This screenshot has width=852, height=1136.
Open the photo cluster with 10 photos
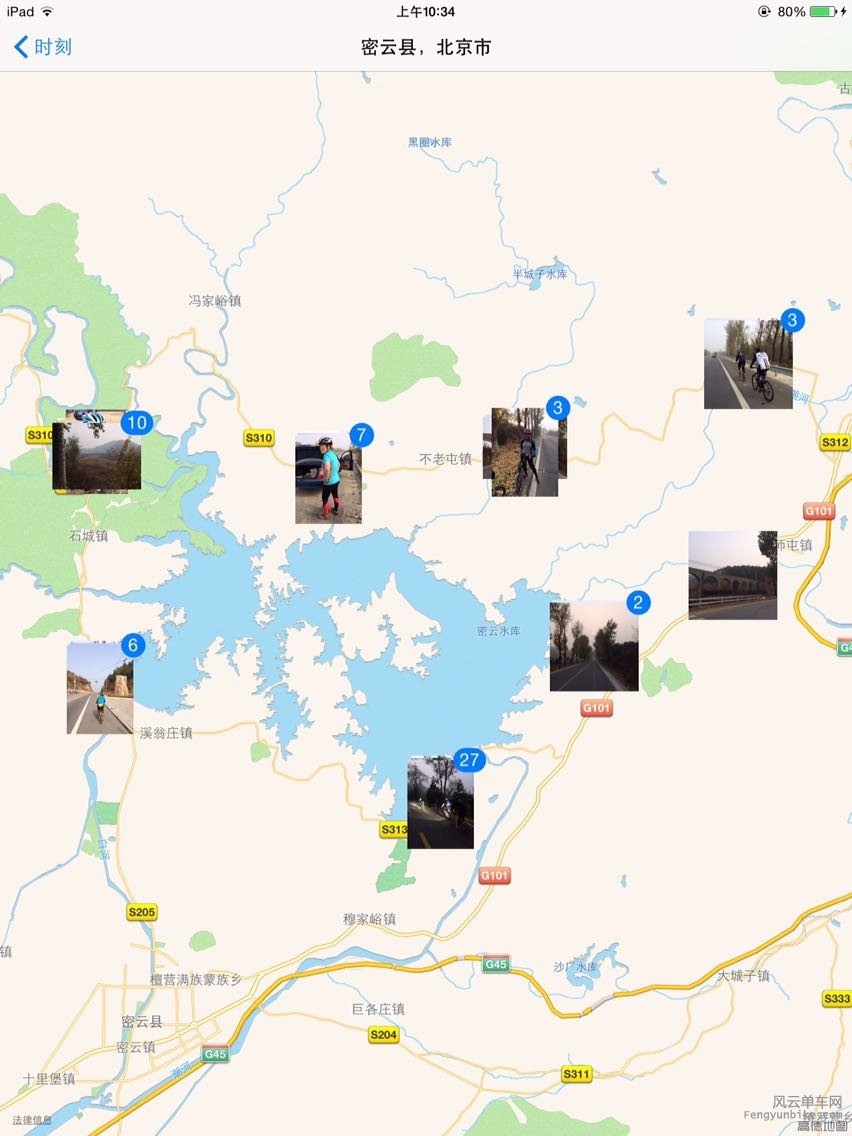99,453
